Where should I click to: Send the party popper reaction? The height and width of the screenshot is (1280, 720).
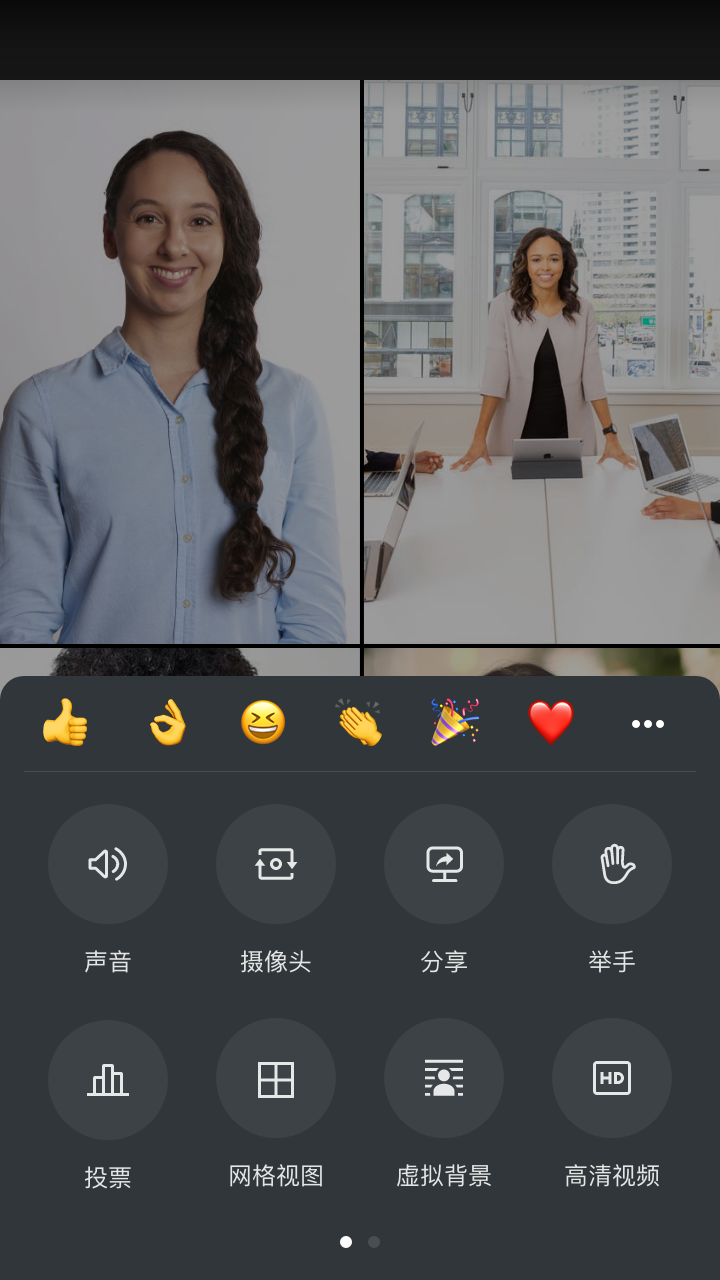tap(455, 722)
